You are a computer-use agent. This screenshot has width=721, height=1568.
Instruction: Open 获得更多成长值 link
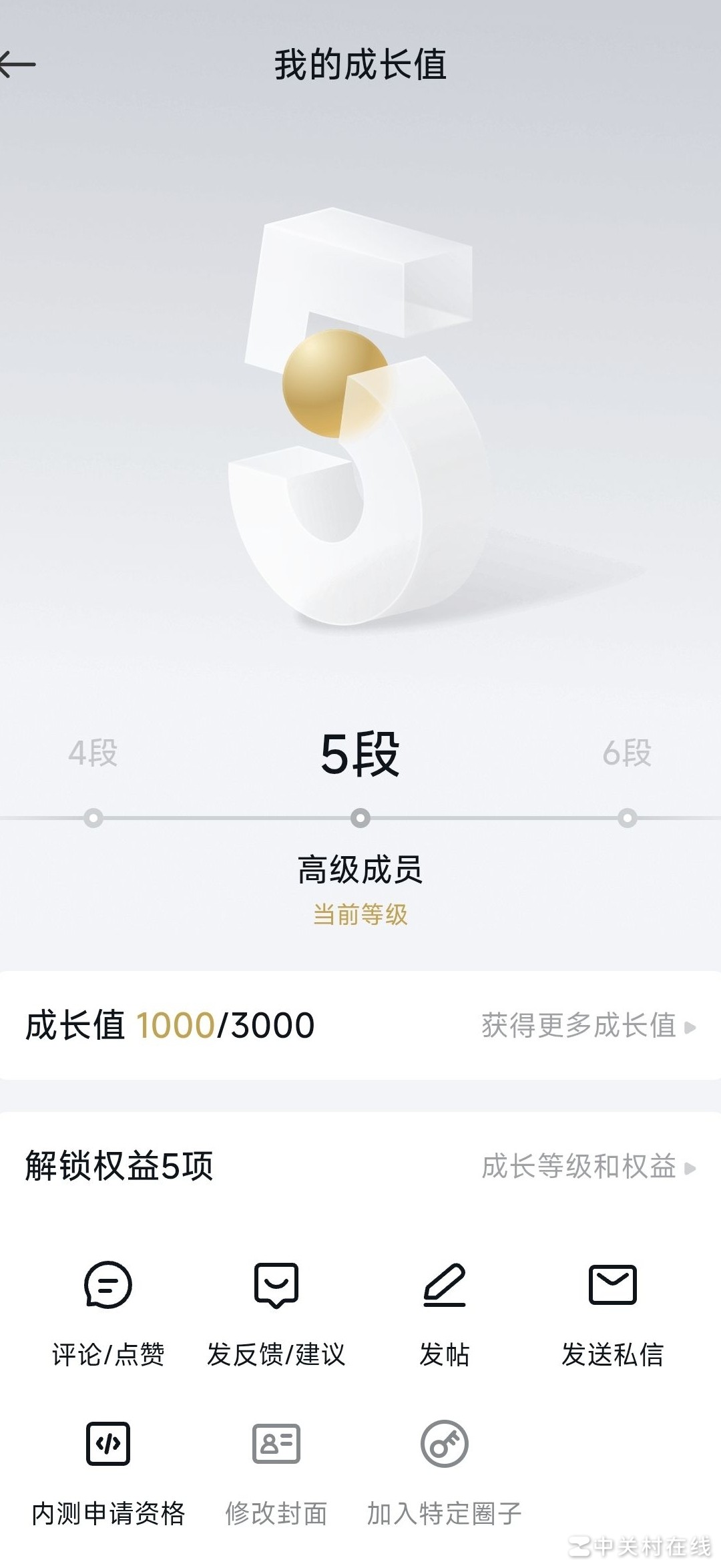587,1026
